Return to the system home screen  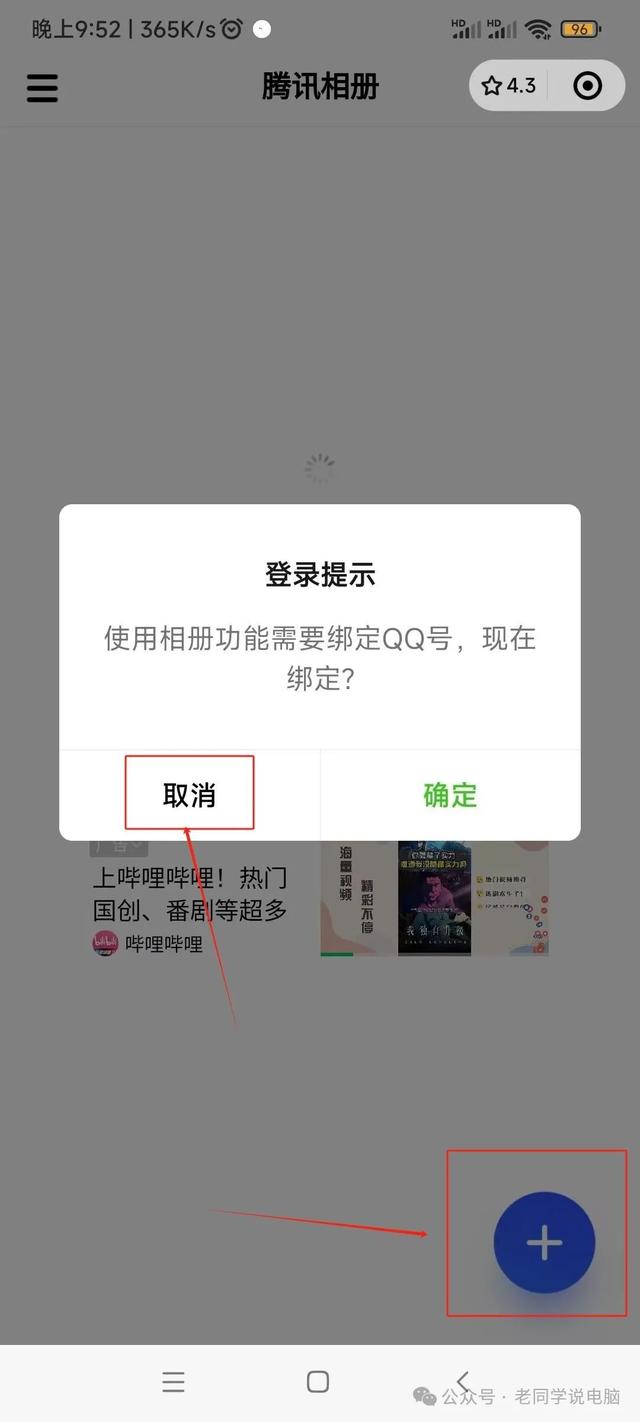[318, 1382]
